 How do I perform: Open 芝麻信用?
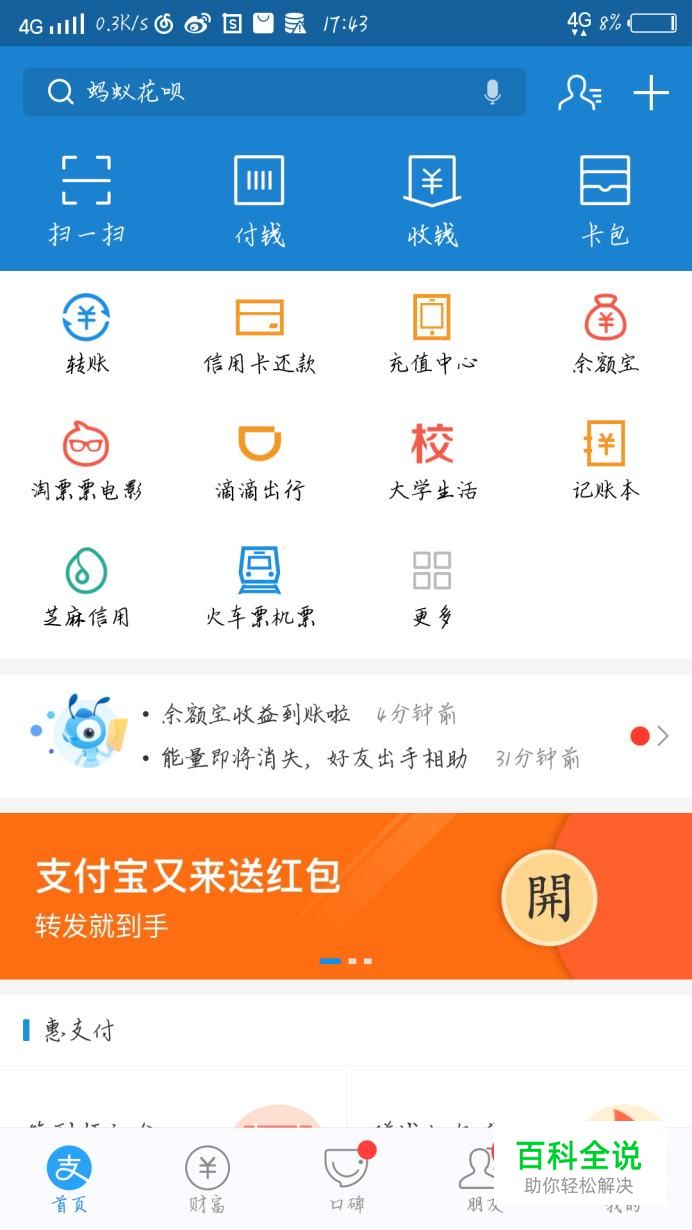(87, 587)
